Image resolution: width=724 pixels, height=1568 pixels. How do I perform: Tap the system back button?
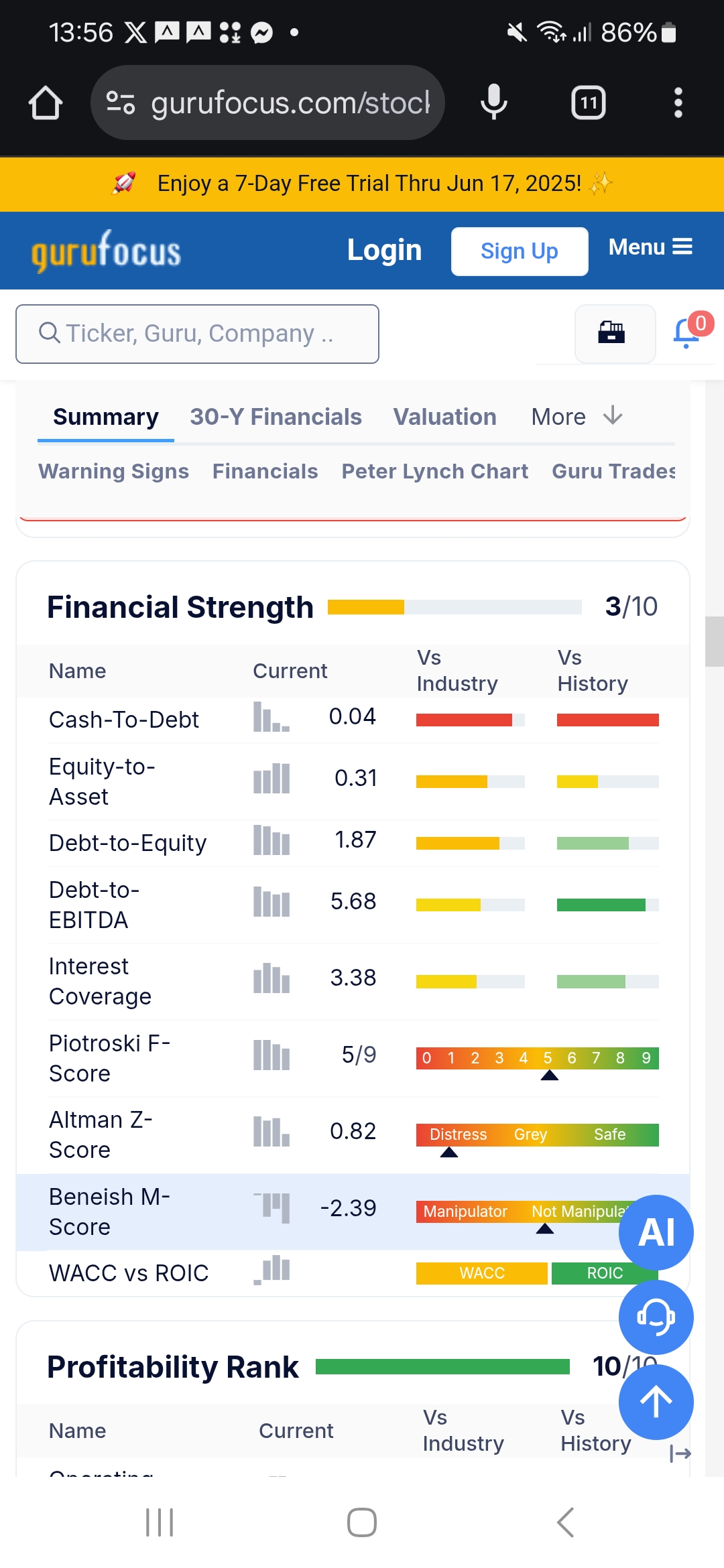[x=566, y=1522]
